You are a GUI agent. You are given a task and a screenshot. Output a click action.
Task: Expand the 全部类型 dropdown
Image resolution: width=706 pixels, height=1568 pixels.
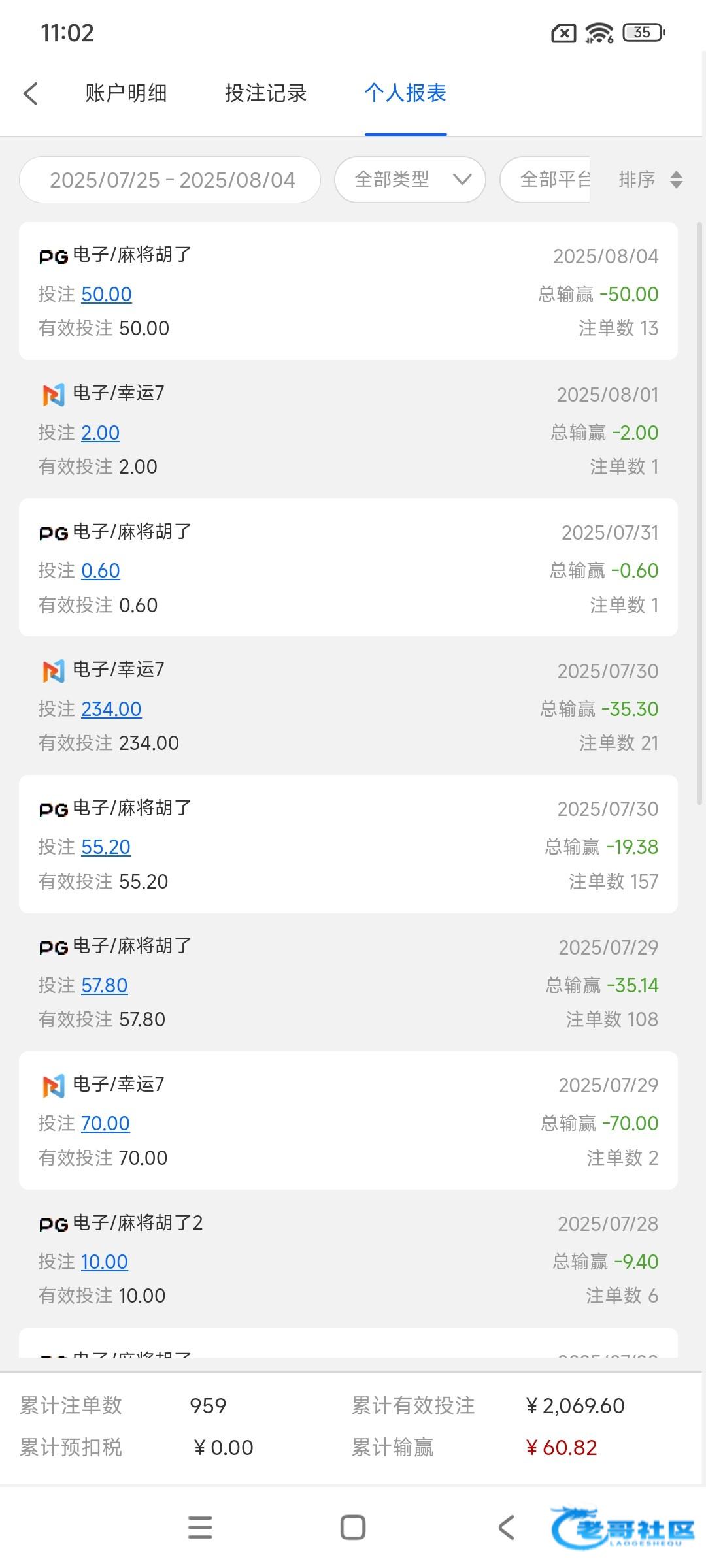pos(410,180)
